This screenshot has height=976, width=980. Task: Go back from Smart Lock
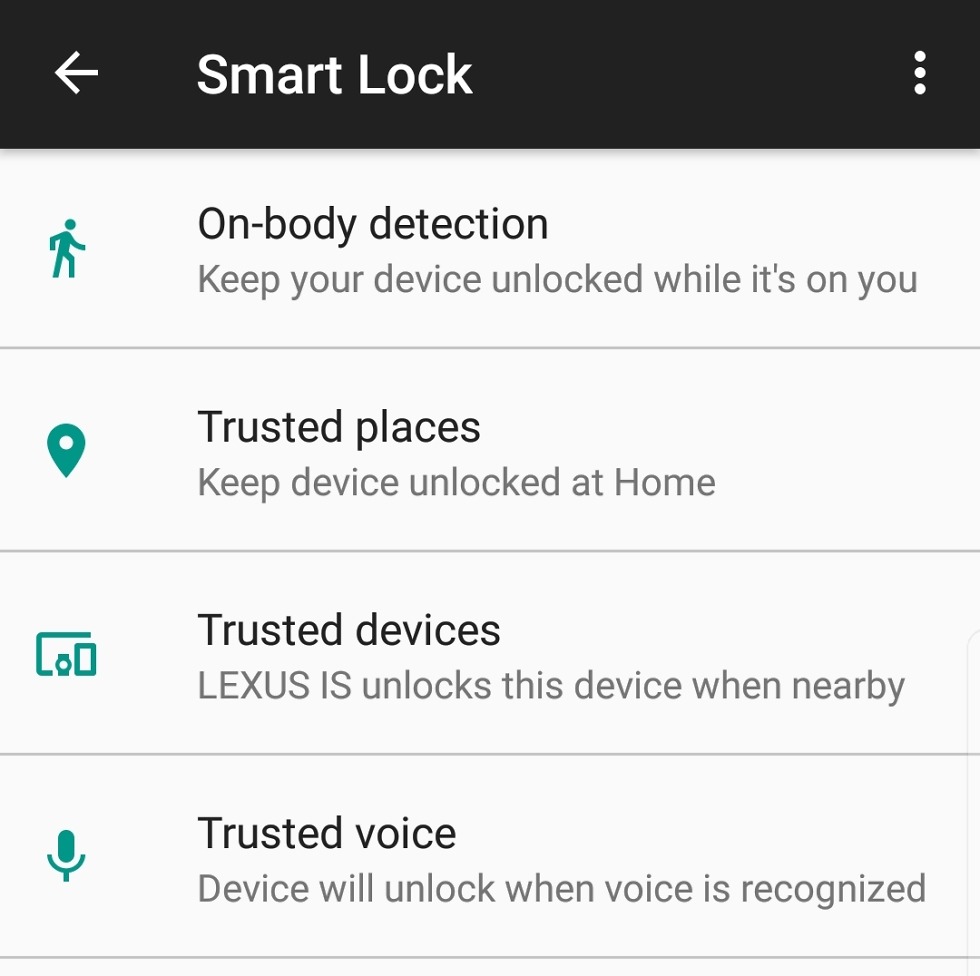(x=76, y=74)
